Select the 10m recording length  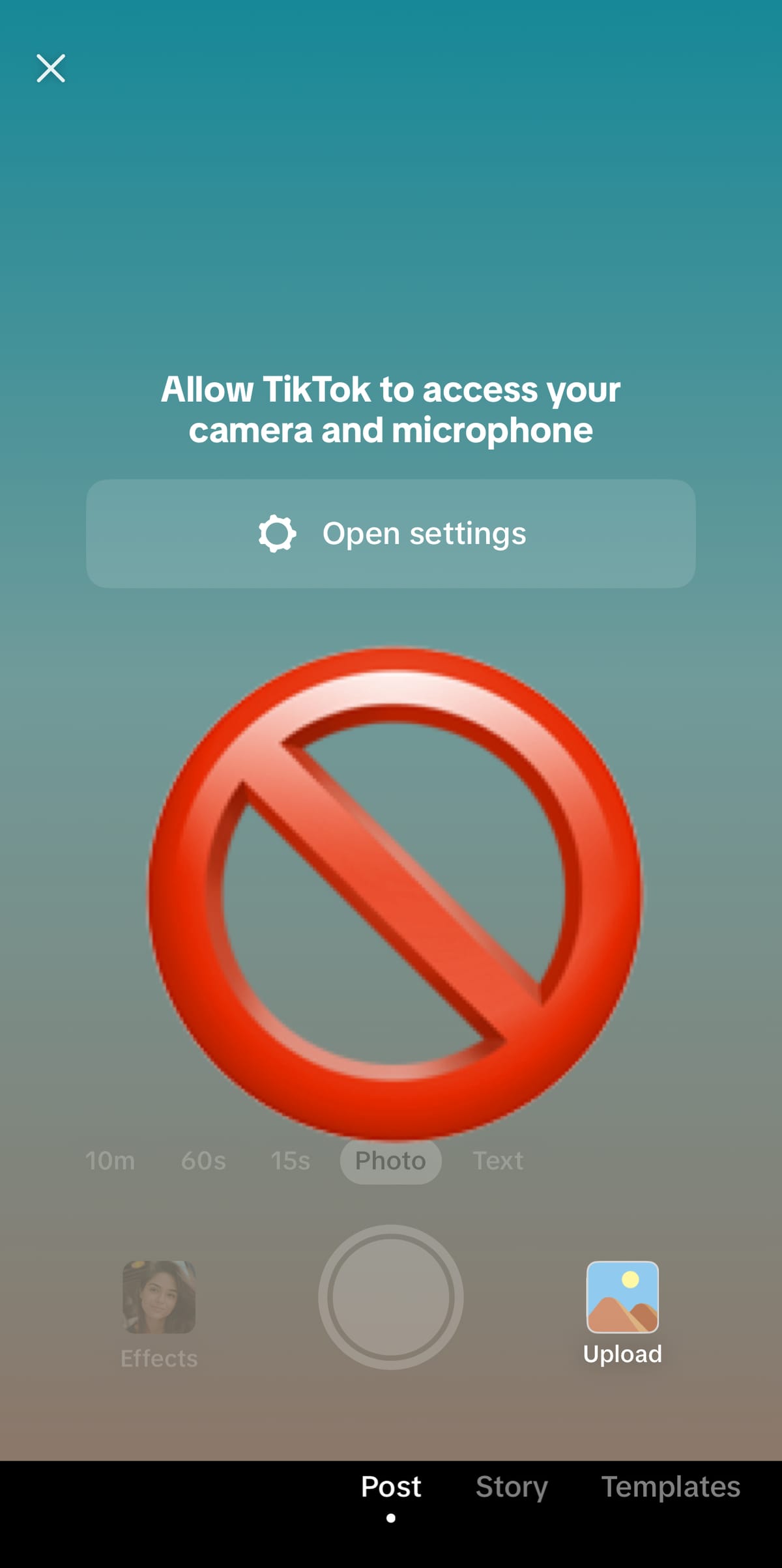[110, 1161]
